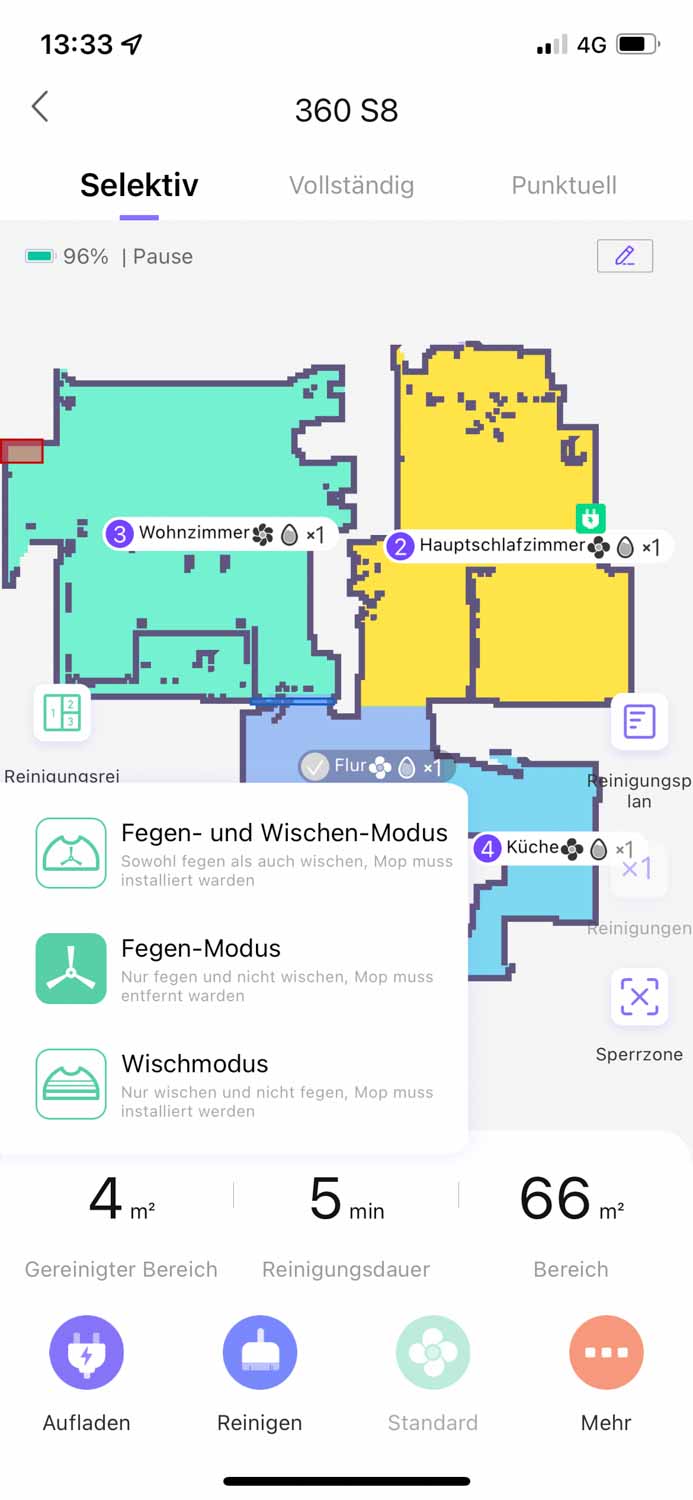This screenshot has height=1500, width=693.
Task: Send robot to Aufladen
Action: pos(86,1352)
